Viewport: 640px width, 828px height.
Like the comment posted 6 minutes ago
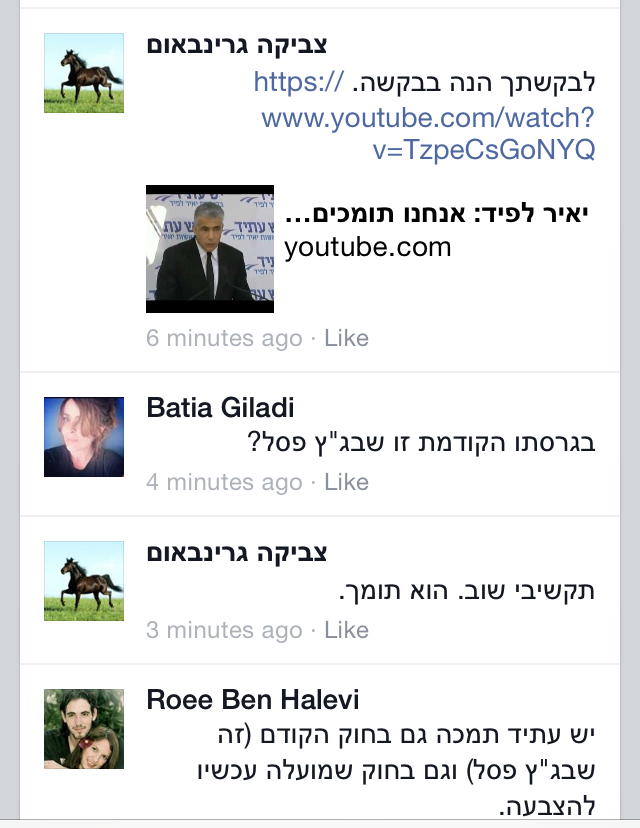[346, 338]
